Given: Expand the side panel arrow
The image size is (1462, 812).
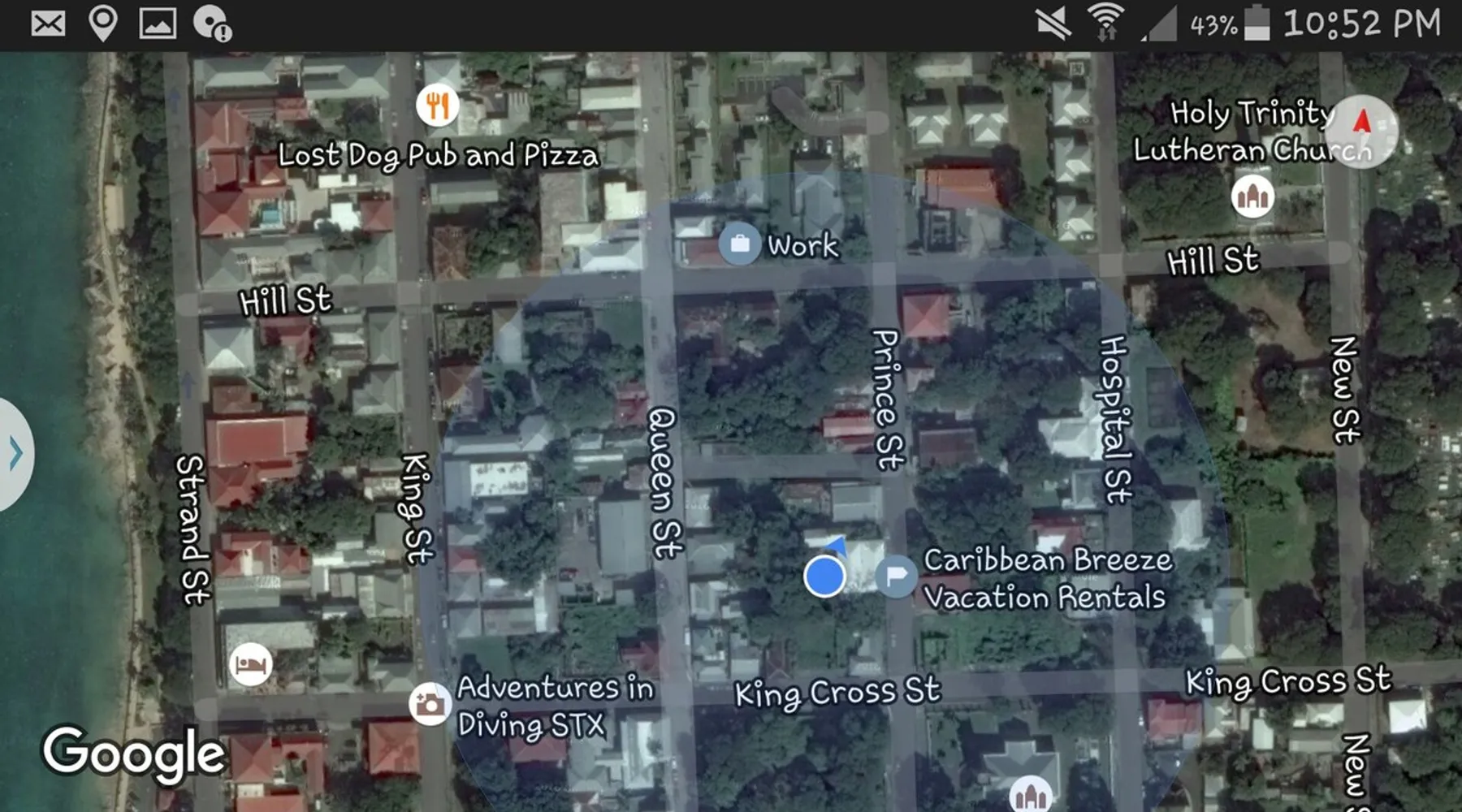Looking at the screenshot, I should 15,453.
